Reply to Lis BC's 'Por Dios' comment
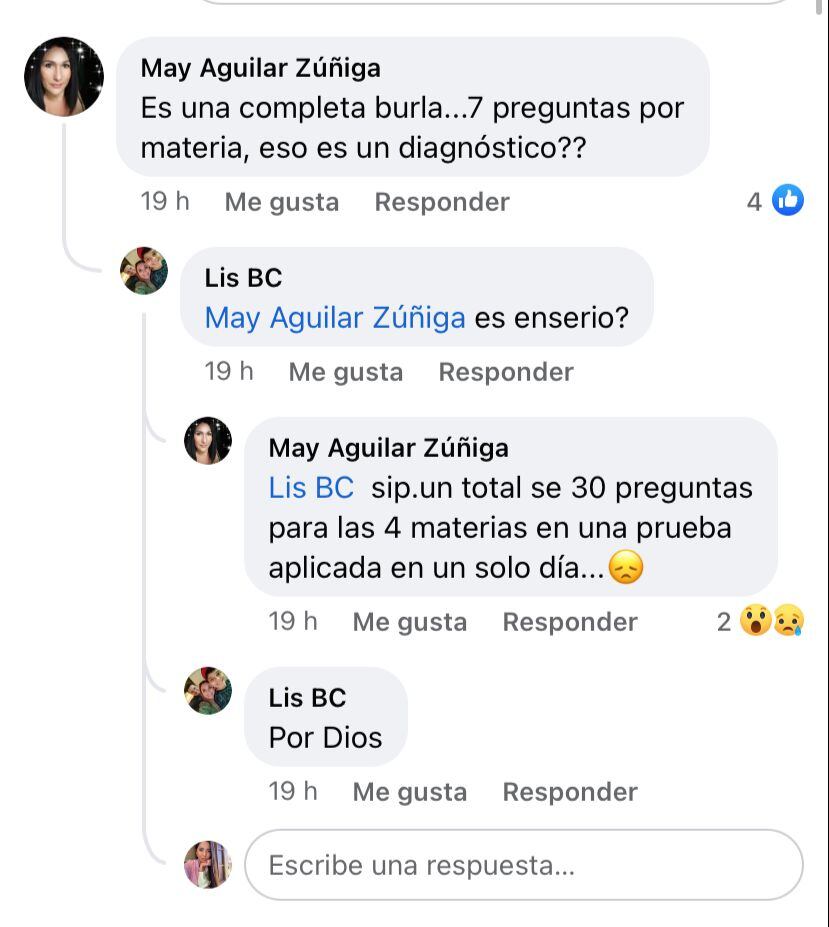829x927 pixels. [570, 792]
